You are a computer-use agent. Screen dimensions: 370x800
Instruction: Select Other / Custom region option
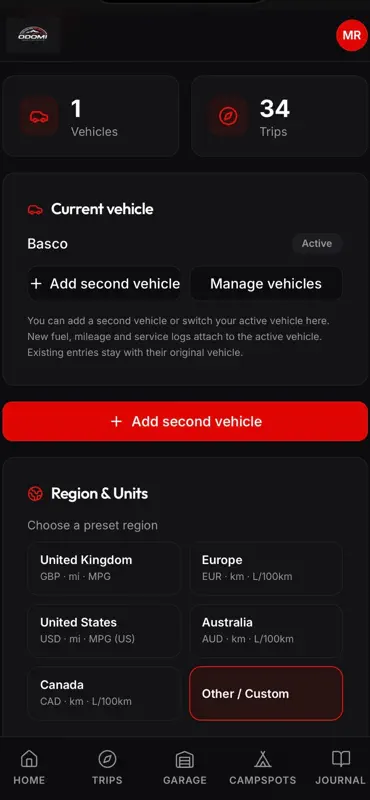[x=266, y=693]
